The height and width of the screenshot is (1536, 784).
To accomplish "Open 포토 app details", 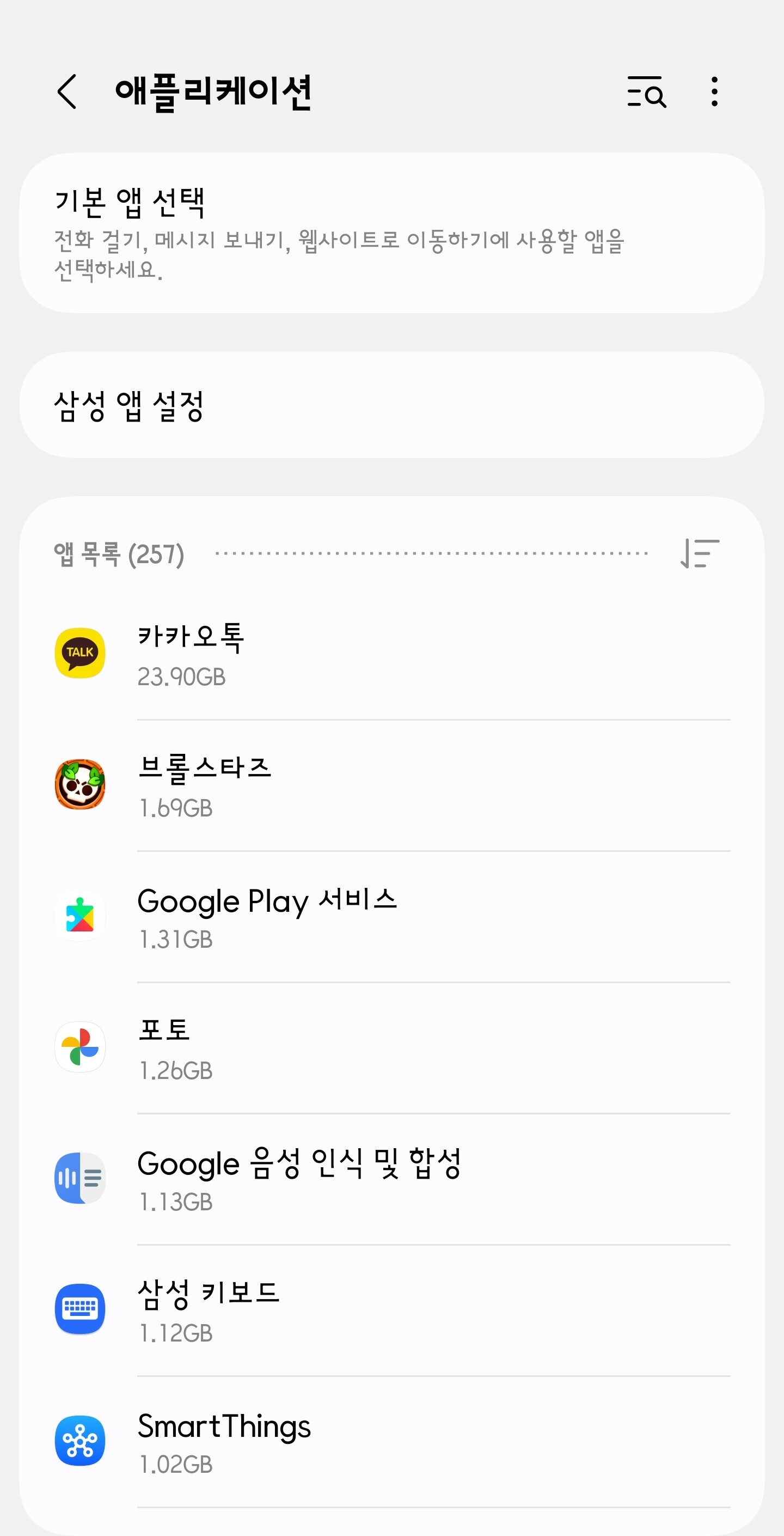I will coord(391,1047).
